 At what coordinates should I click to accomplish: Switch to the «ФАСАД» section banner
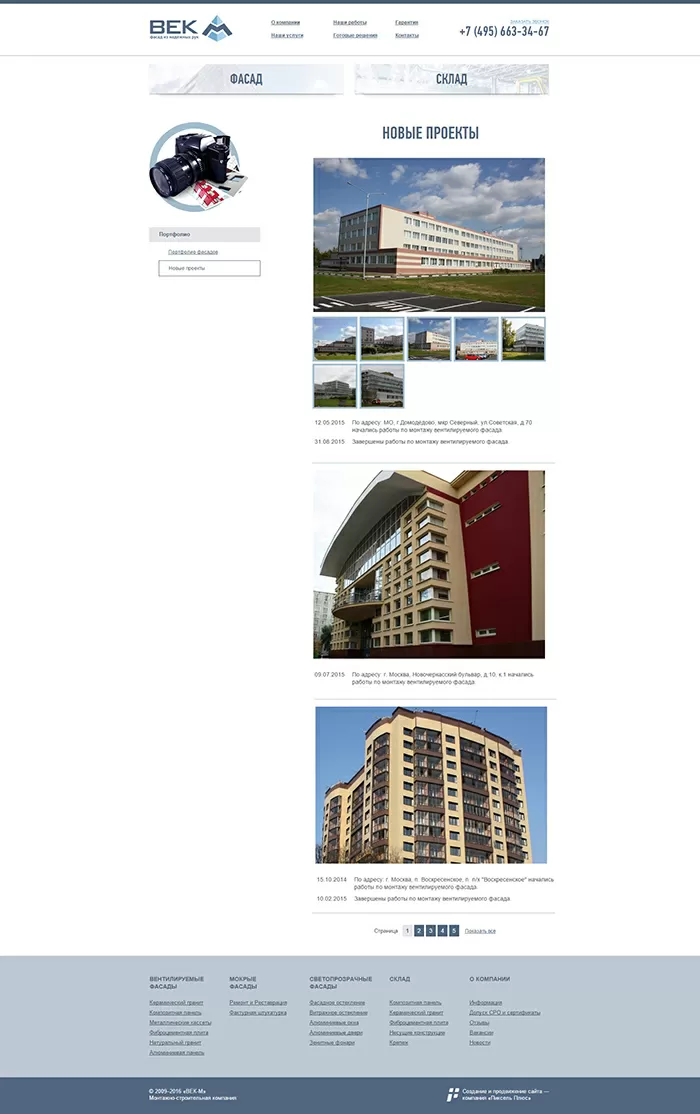pos(246,79)
